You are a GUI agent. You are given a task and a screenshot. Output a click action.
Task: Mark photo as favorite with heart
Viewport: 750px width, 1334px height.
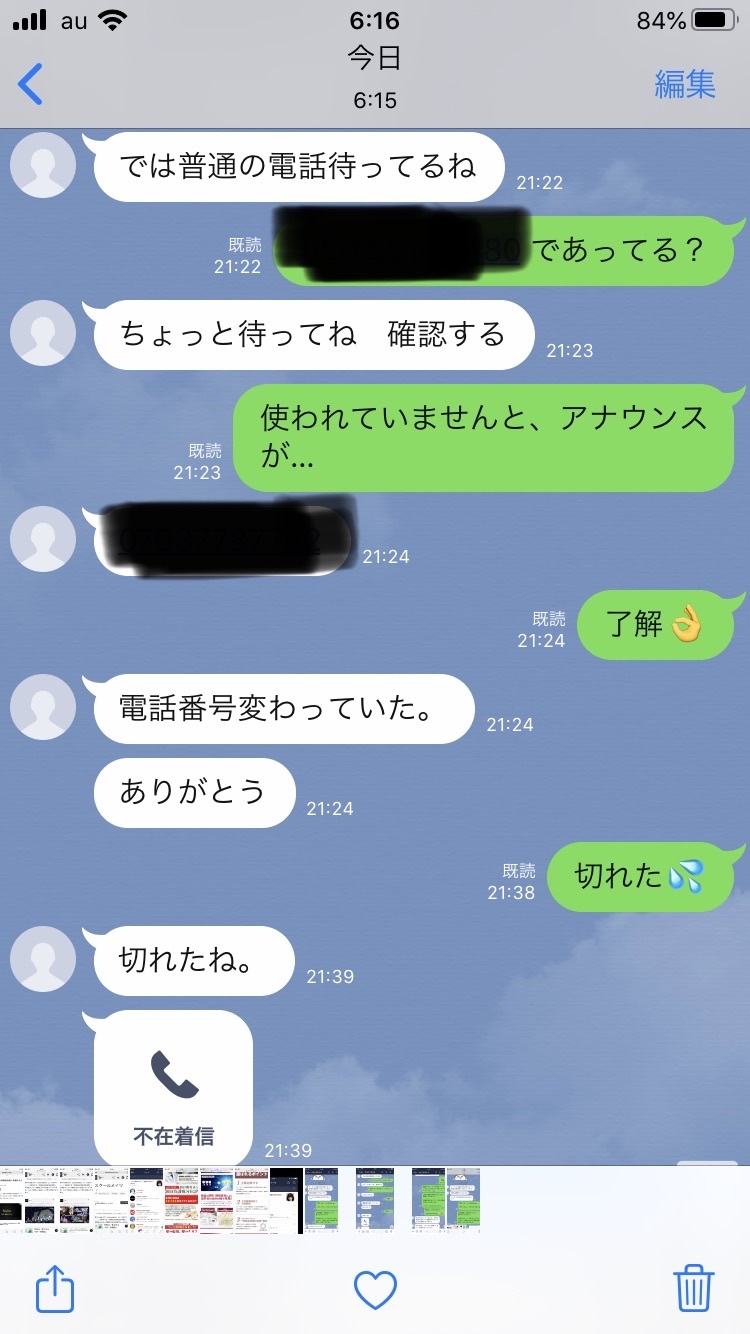(x=375, y=1290)
